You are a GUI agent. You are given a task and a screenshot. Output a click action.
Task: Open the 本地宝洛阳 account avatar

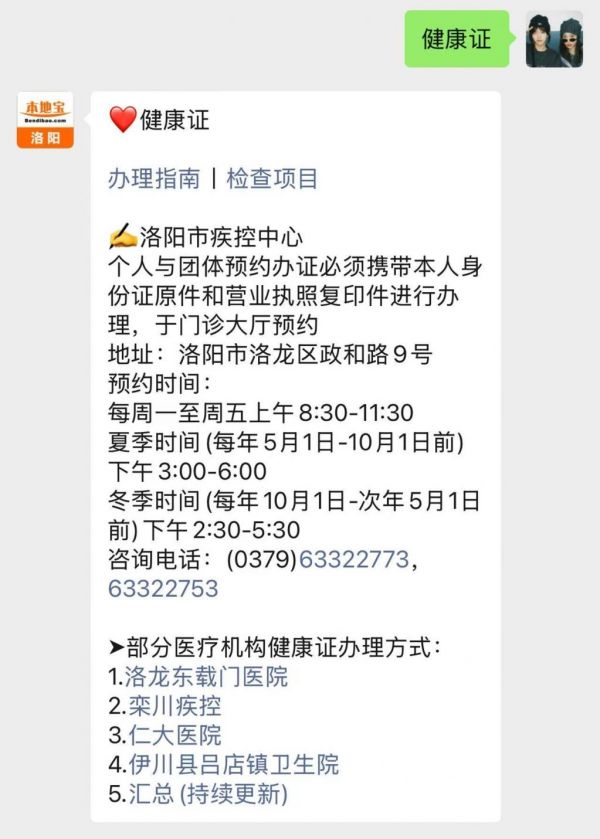(45, 120)
